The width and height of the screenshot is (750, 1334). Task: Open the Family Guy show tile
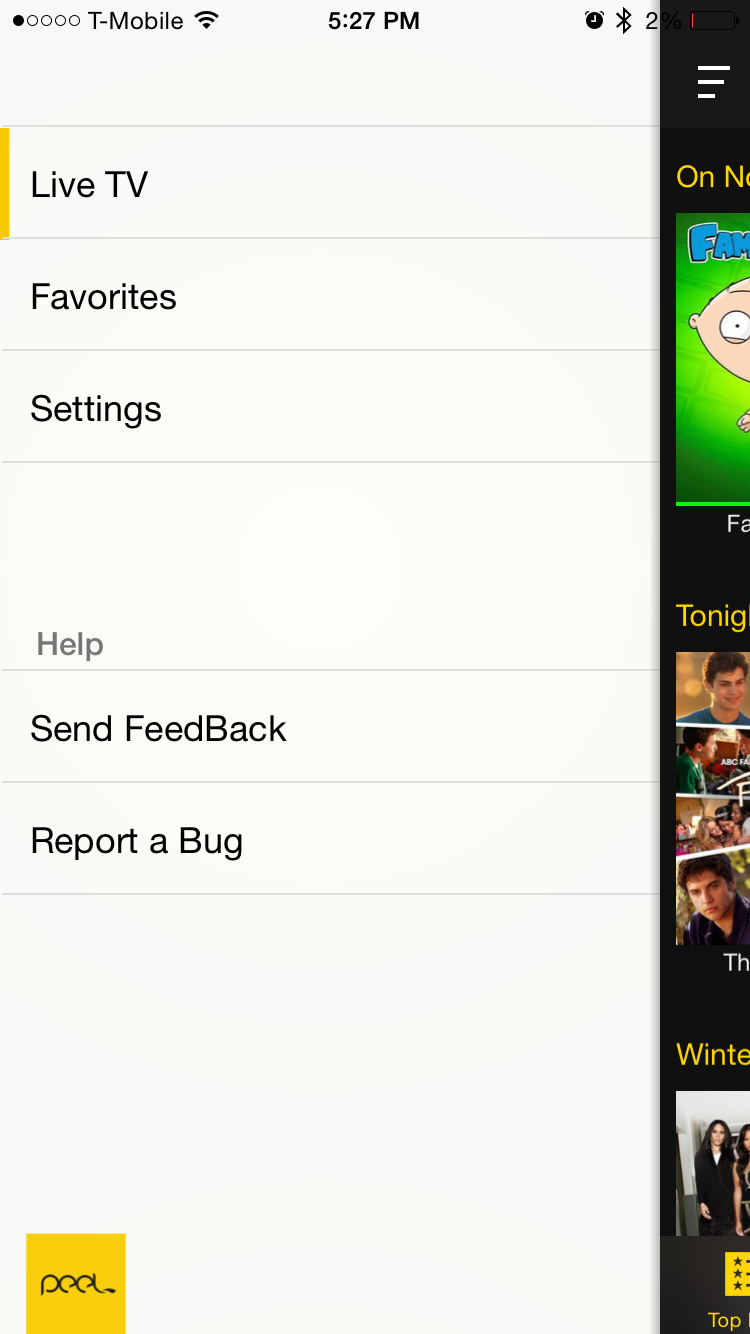point(714,358)
